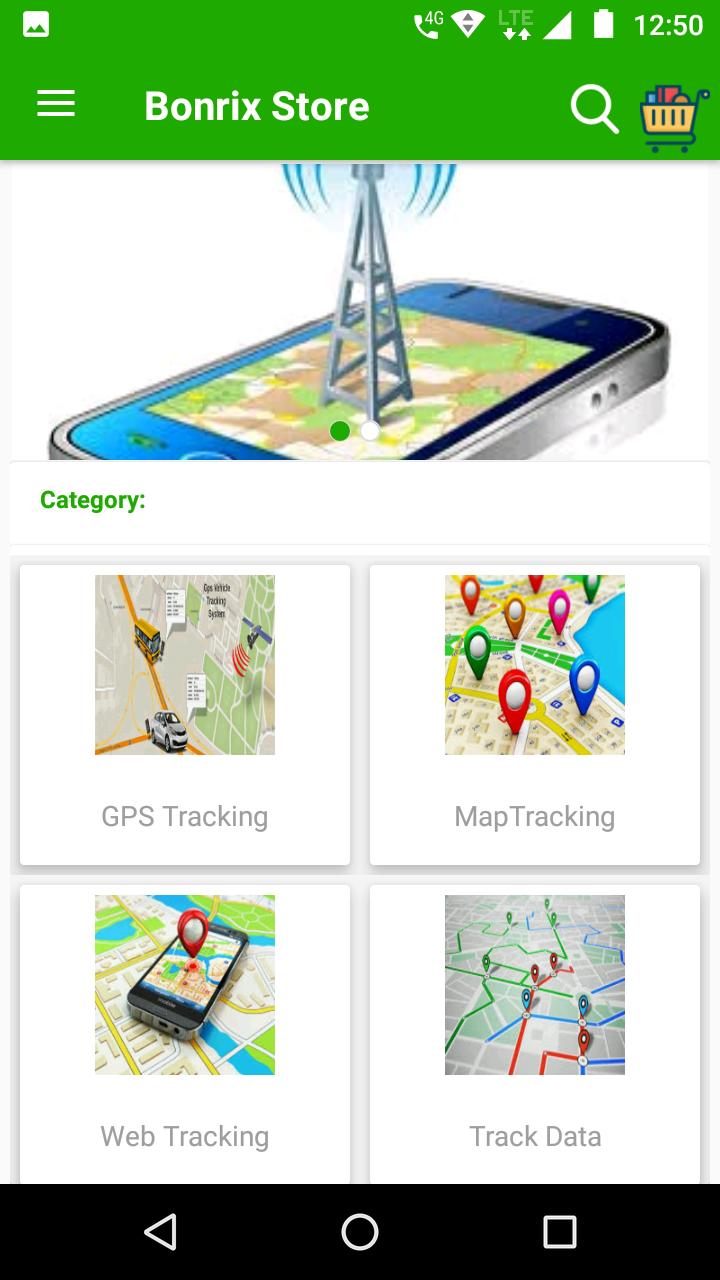Select the Track Data category card

[535, 1034]
